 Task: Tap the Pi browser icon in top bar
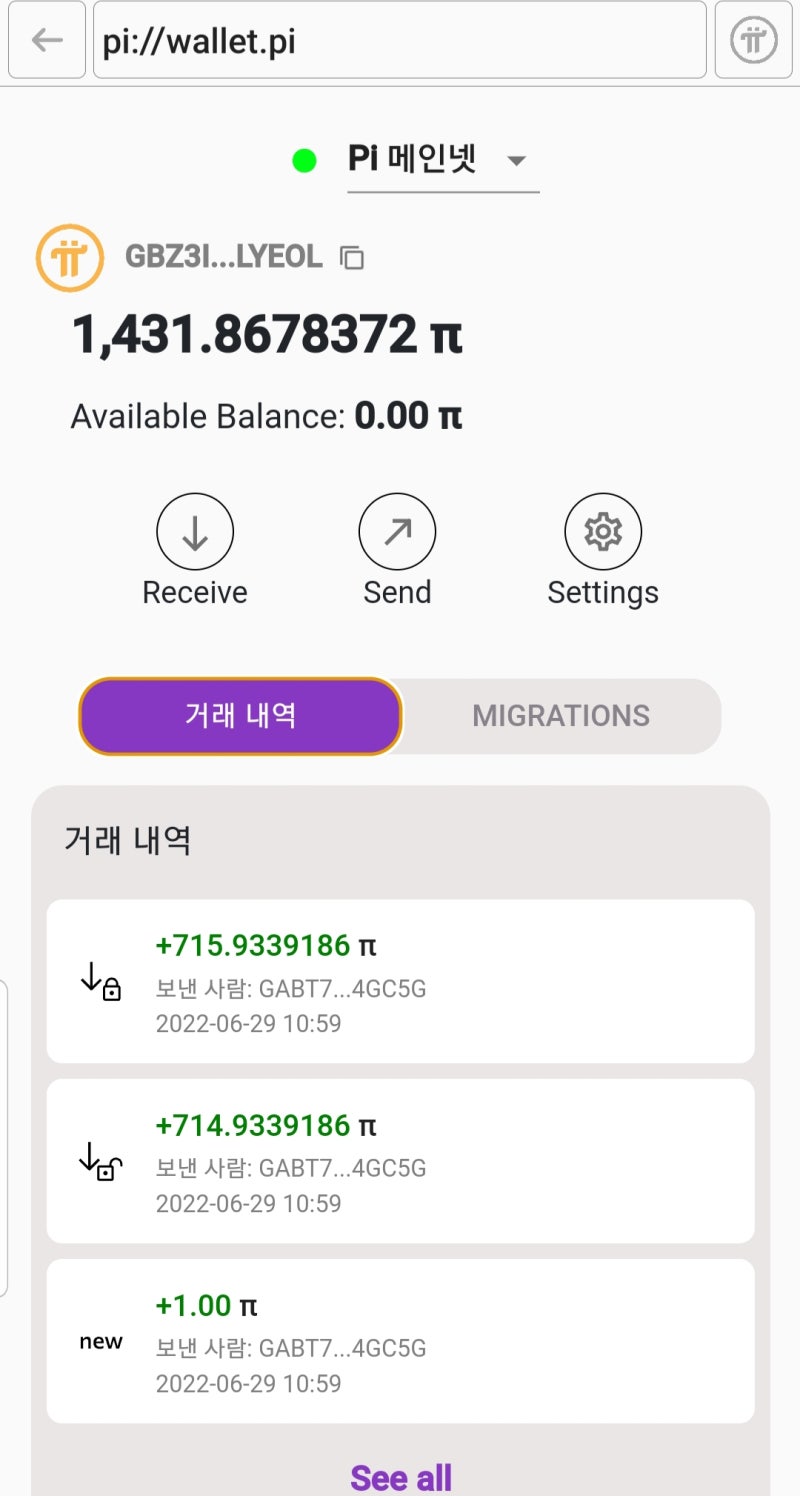[753, 40]
